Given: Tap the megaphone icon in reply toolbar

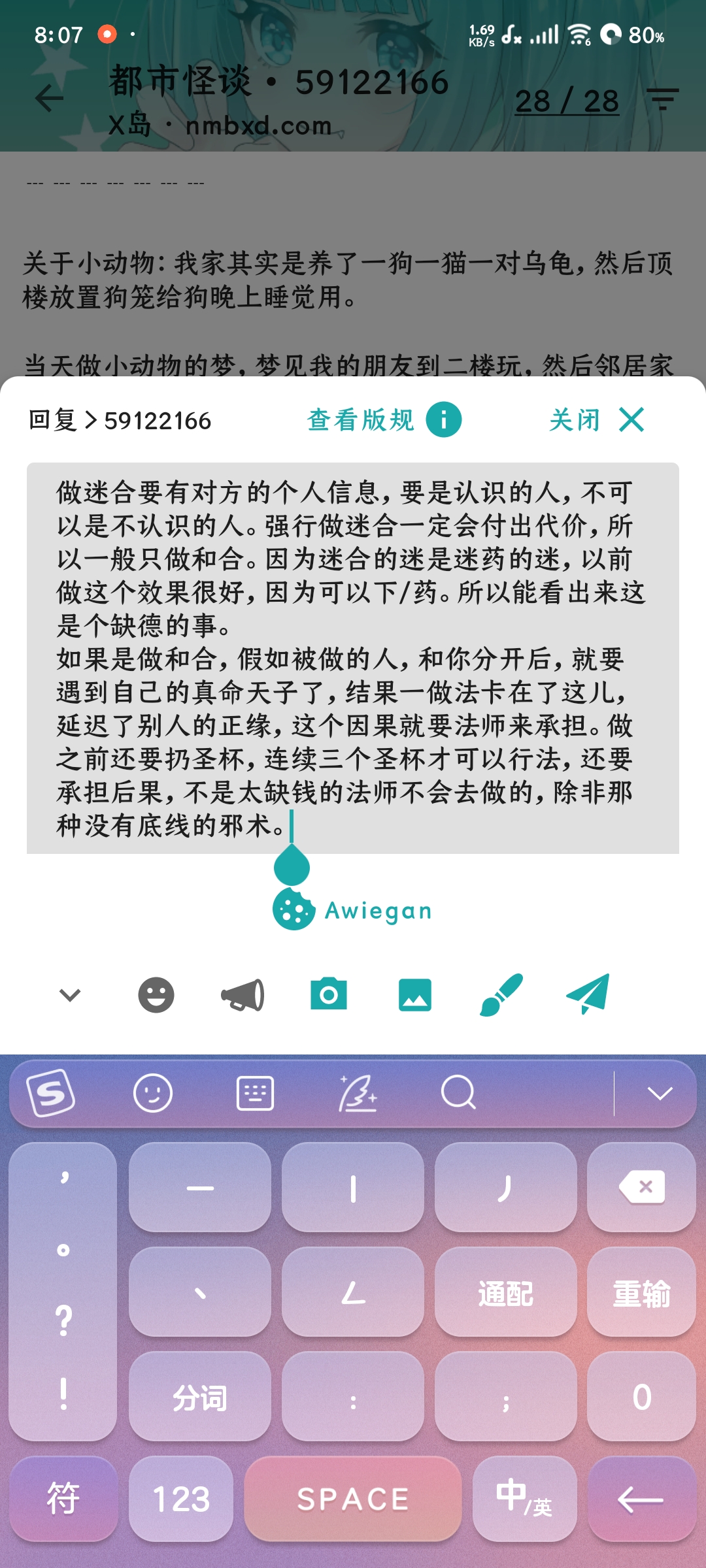Looking at the screenshot, I should pos(243,995).
